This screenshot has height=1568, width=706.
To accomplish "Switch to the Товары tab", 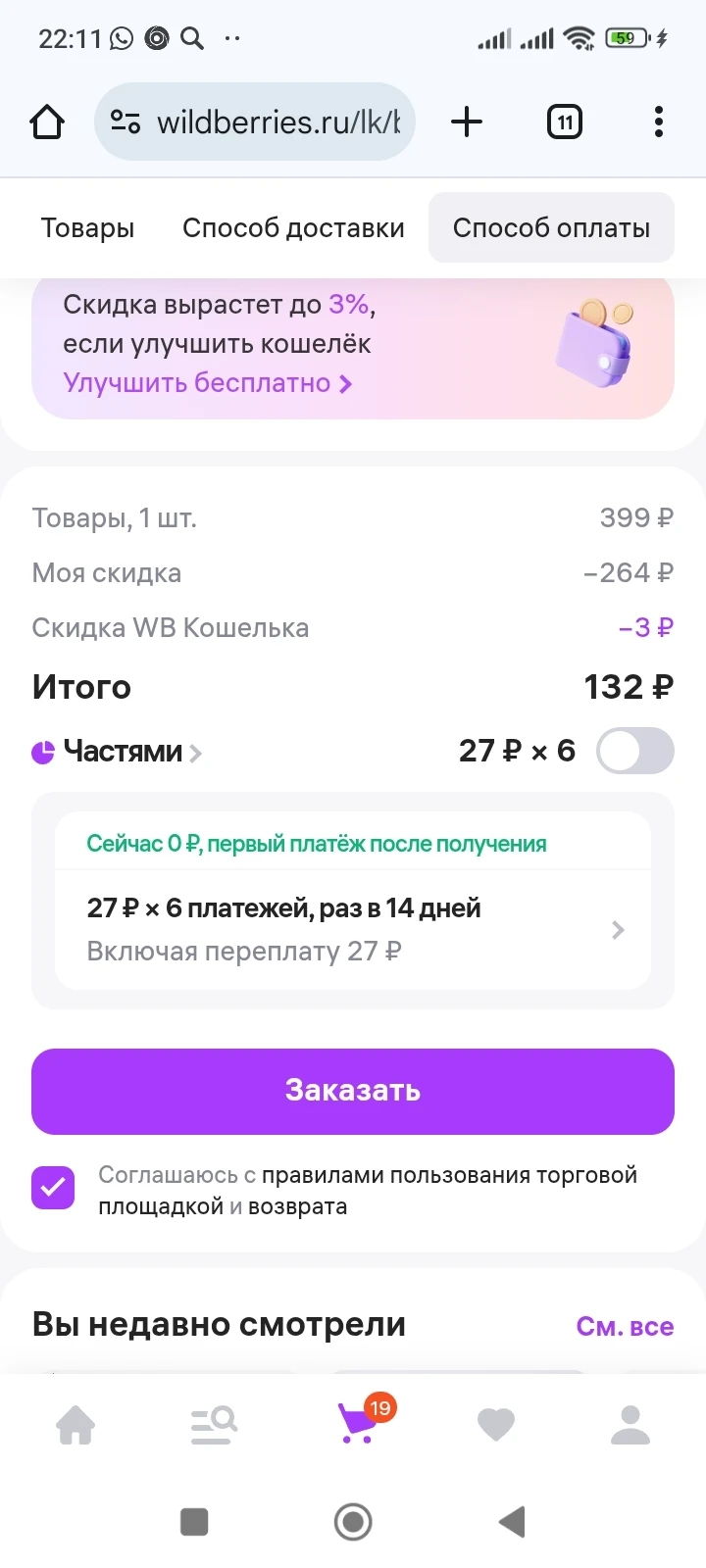I will coord(87,228).
